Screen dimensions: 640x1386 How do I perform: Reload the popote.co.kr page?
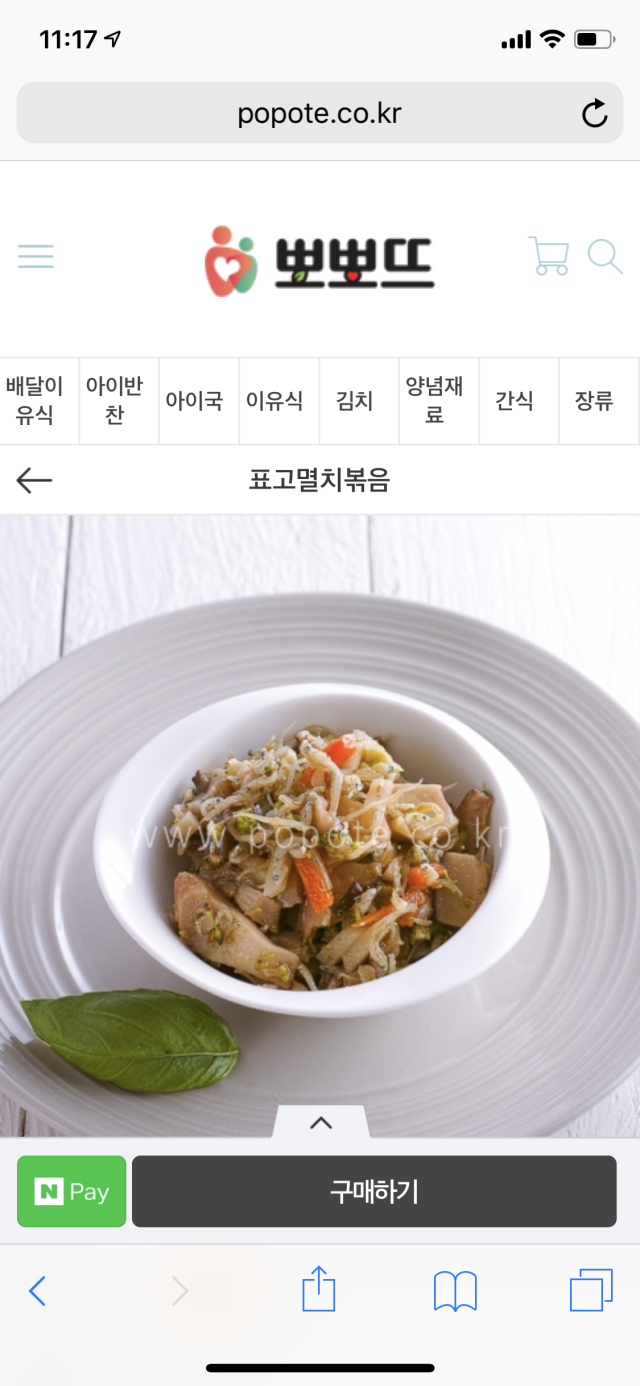pyautogui.click(x=595, y=114)
